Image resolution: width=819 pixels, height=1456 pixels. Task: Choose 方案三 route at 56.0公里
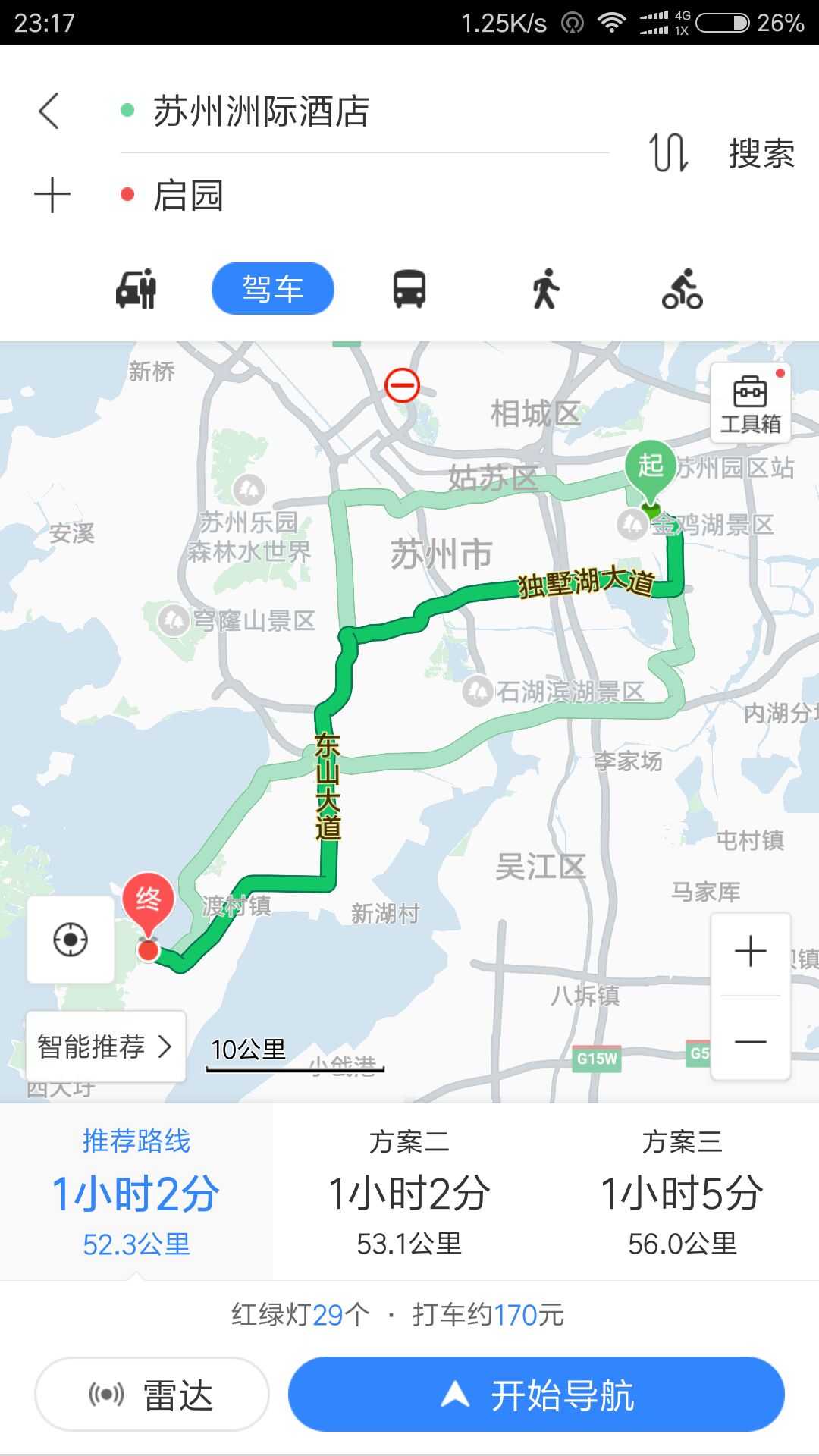(682, 1192)
